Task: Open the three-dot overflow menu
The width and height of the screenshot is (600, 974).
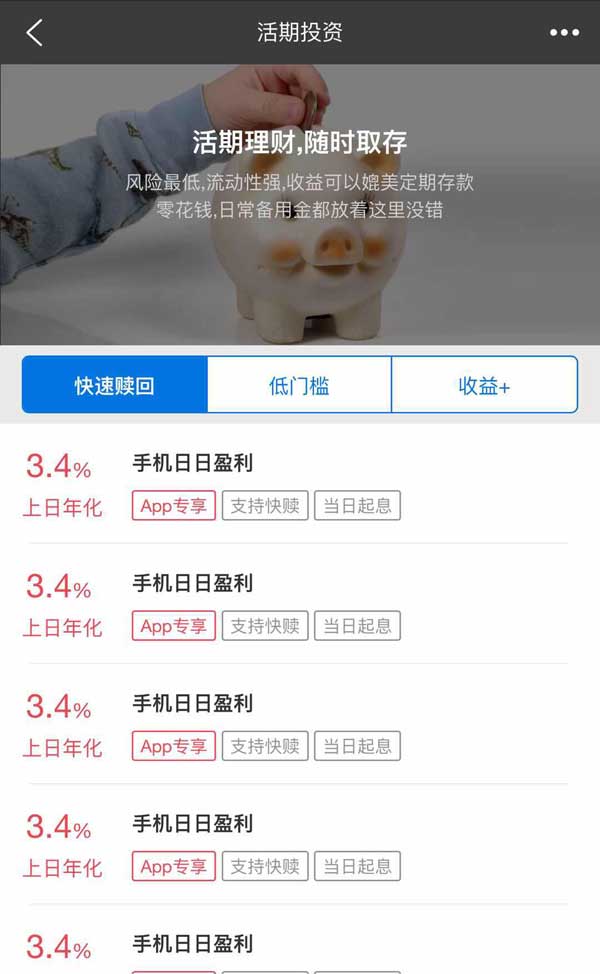Action: tap(564, 32)
